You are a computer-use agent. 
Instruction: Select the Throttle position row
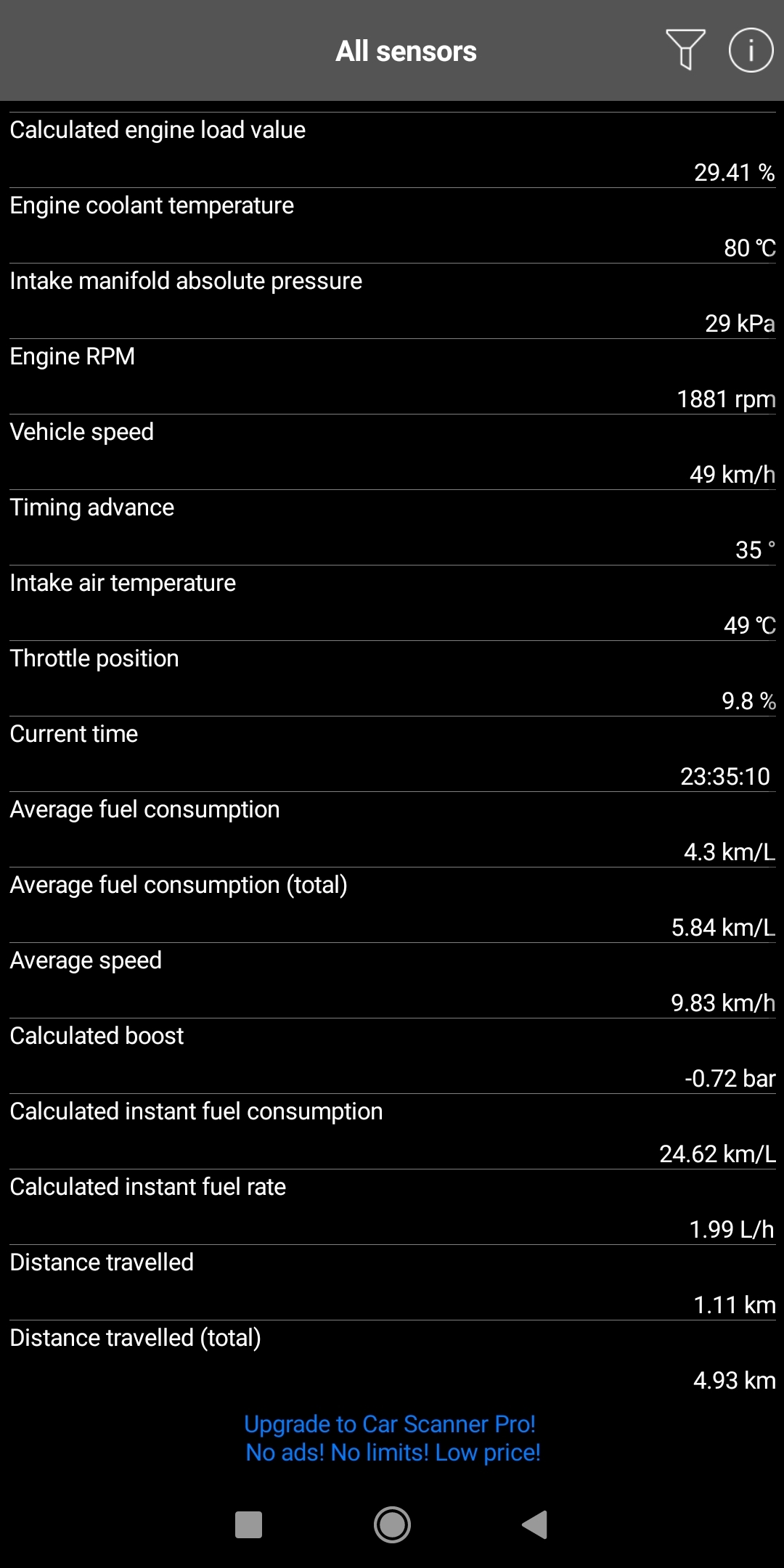(392, 679)
